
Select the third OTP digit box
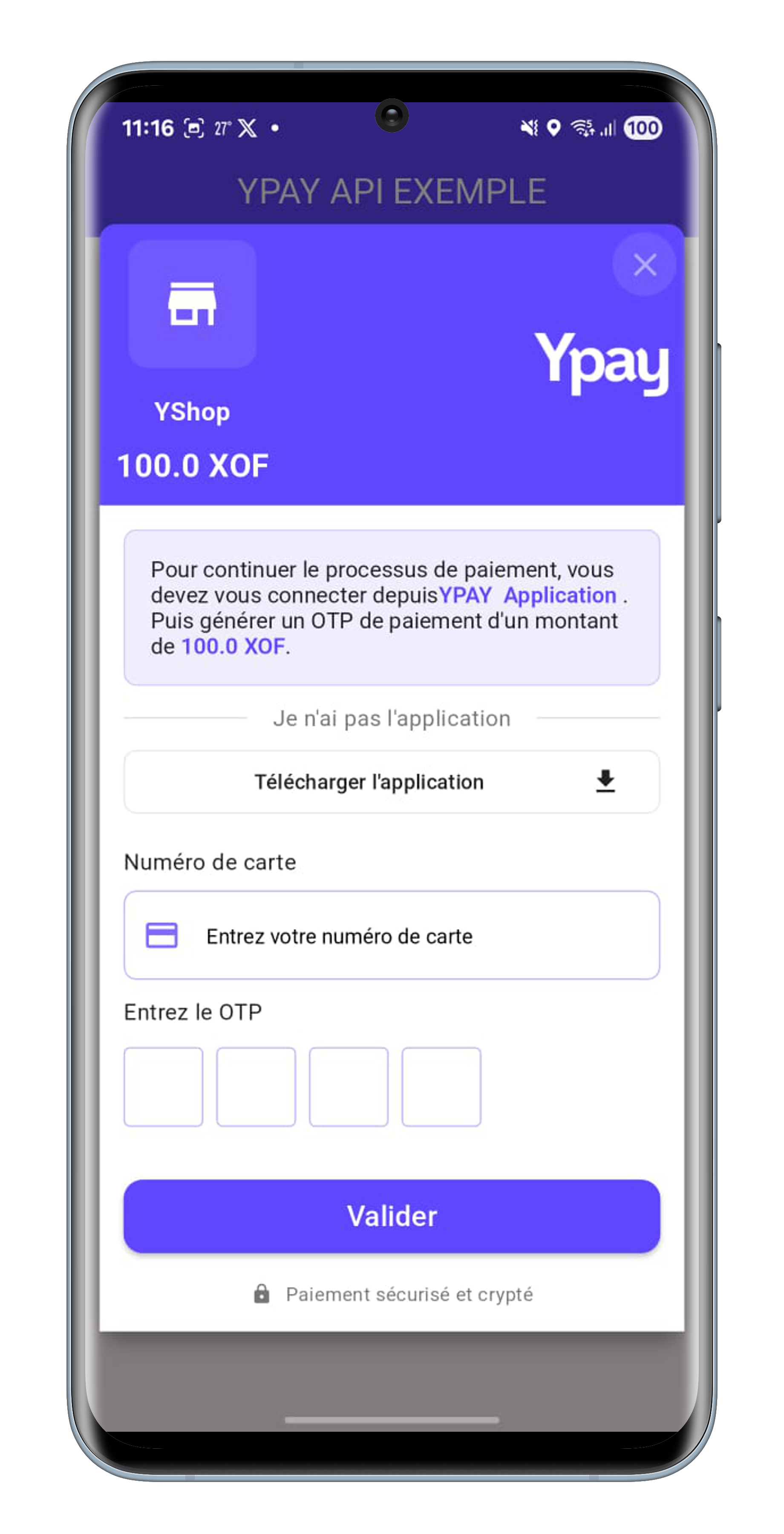[348, 1087]
